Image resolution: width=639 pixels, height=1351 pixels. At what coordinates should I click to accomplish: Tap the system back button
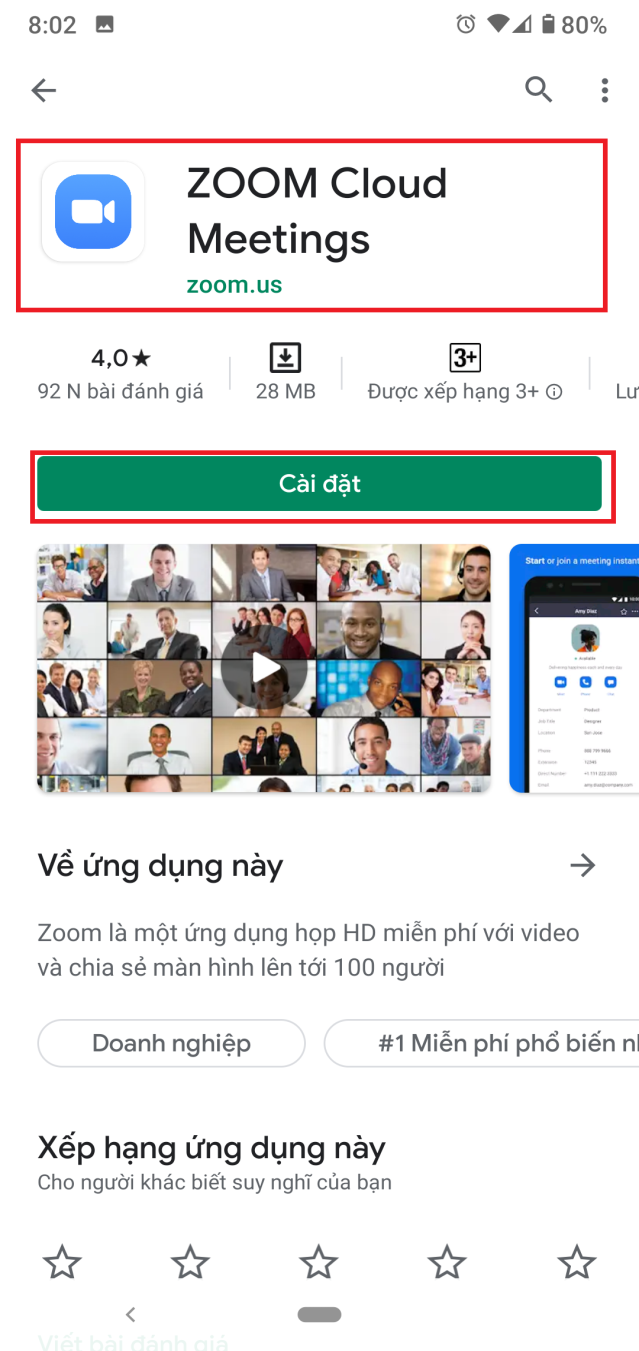[x=130, y=1314]
